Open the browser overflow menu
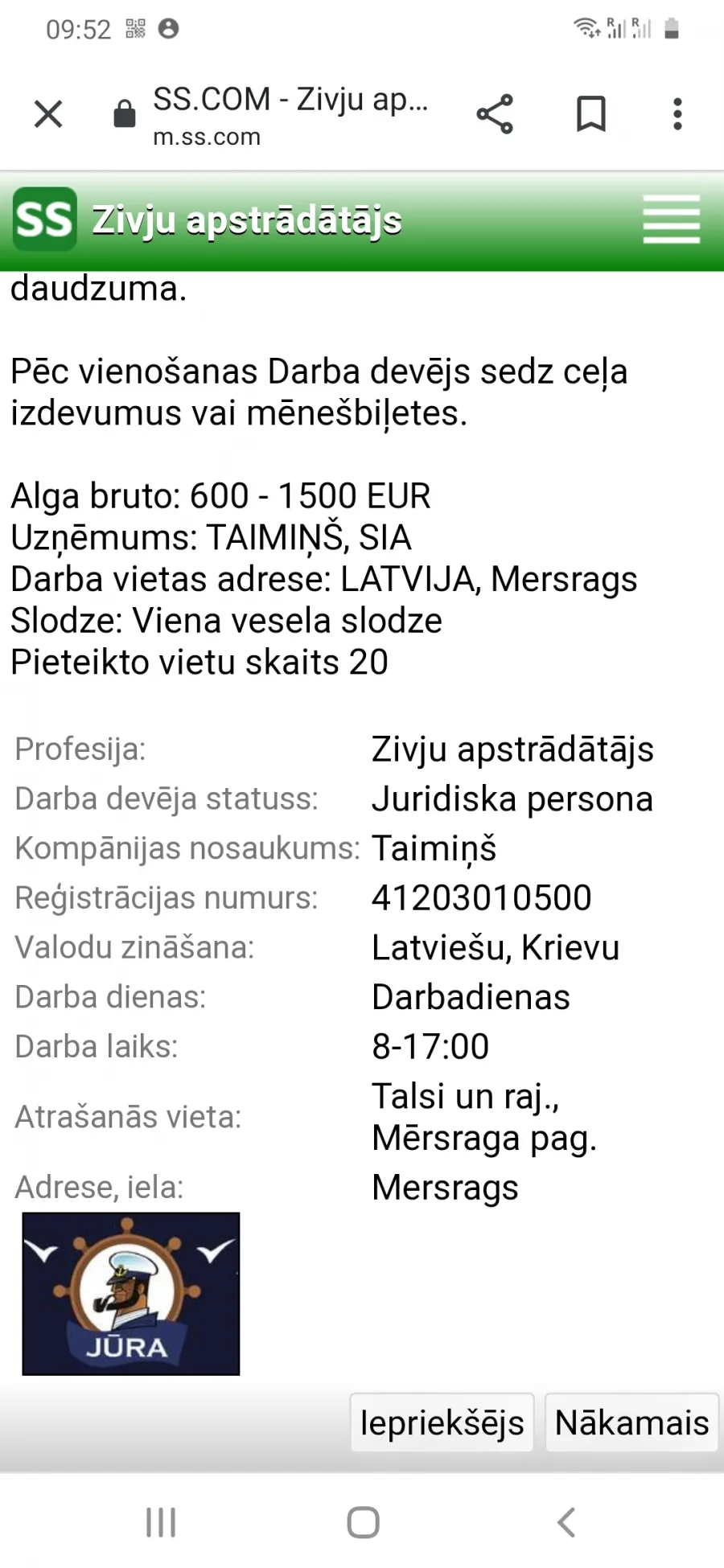The height and width of the screenshot is (1568, 724). (677, 114)
